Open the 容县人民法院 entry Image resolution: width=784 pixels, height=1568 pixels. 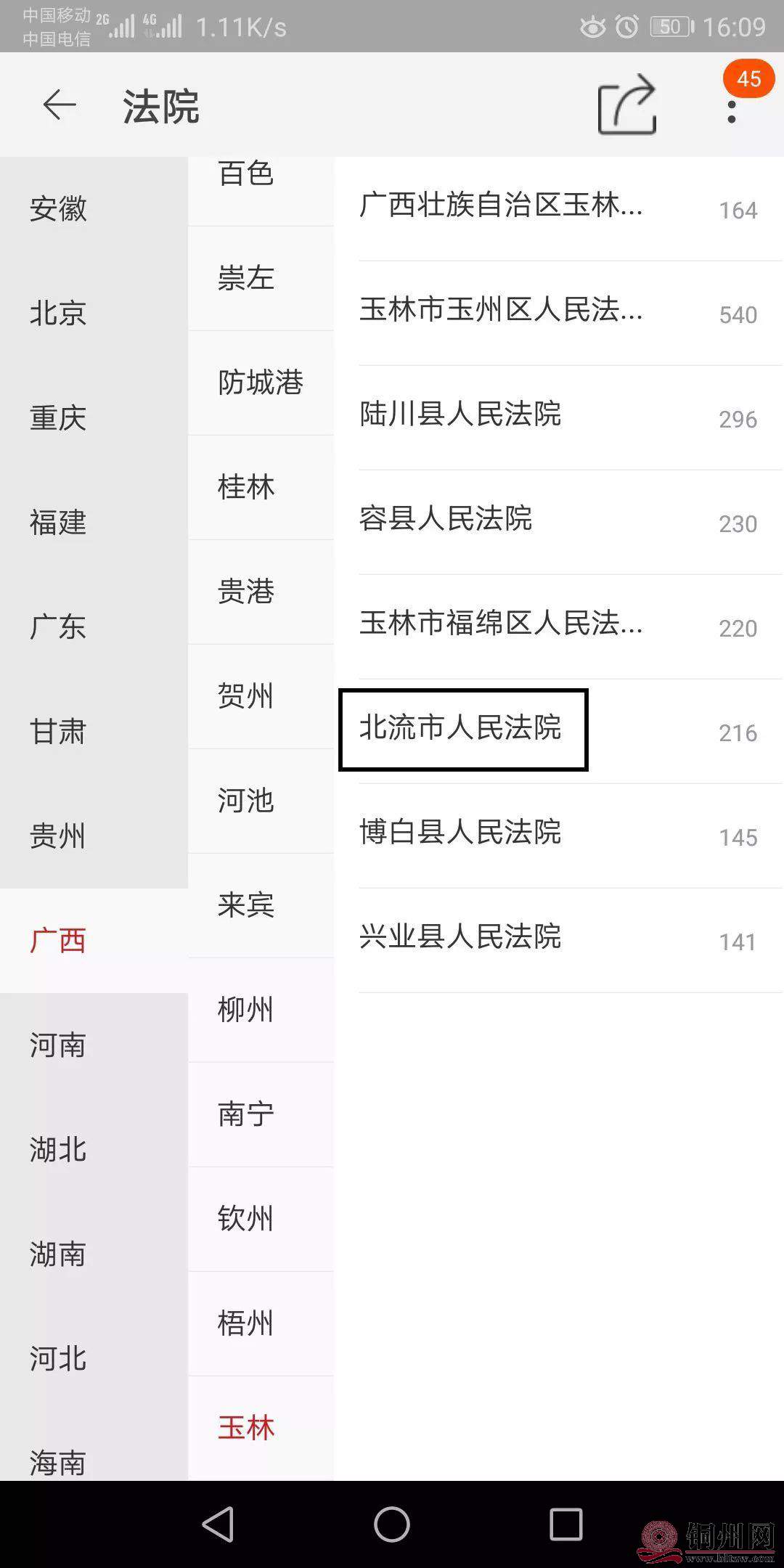pos(447,519)
